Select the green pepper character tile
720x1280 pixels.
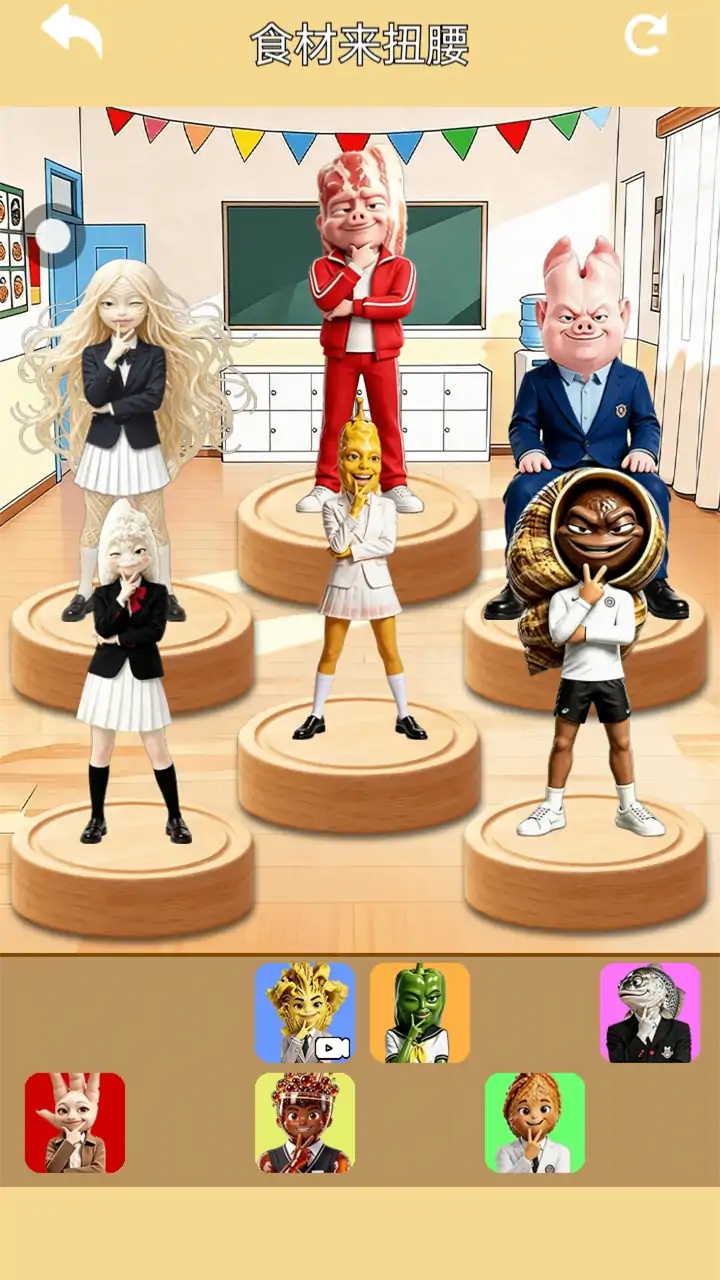coord(420,1012)
